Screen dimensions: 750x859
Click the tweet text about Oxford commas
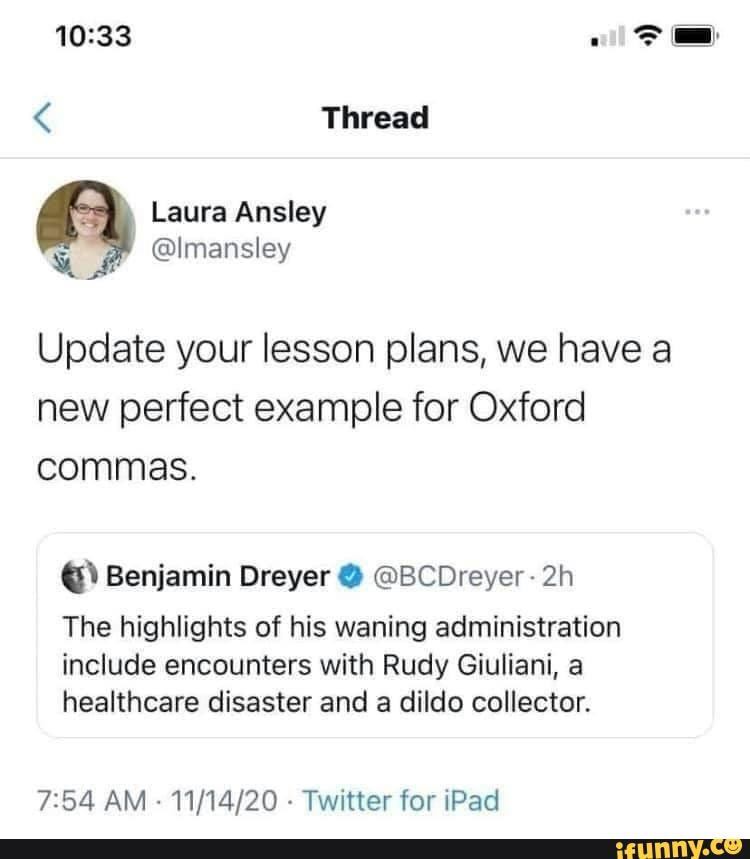pyautogui.click(x=350, y=405)
